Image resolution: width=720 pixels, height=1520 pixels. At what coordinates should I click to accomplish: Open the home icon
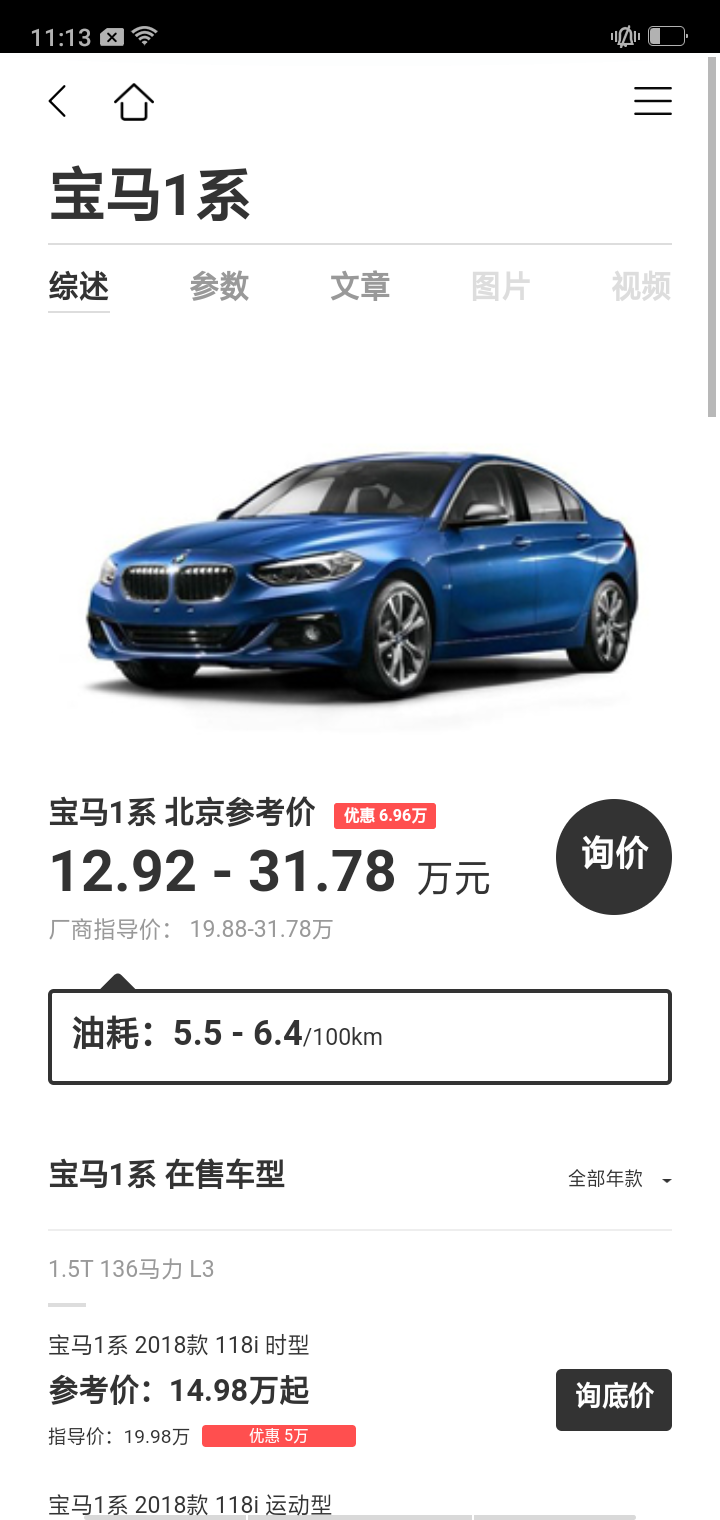click(134, 101)
